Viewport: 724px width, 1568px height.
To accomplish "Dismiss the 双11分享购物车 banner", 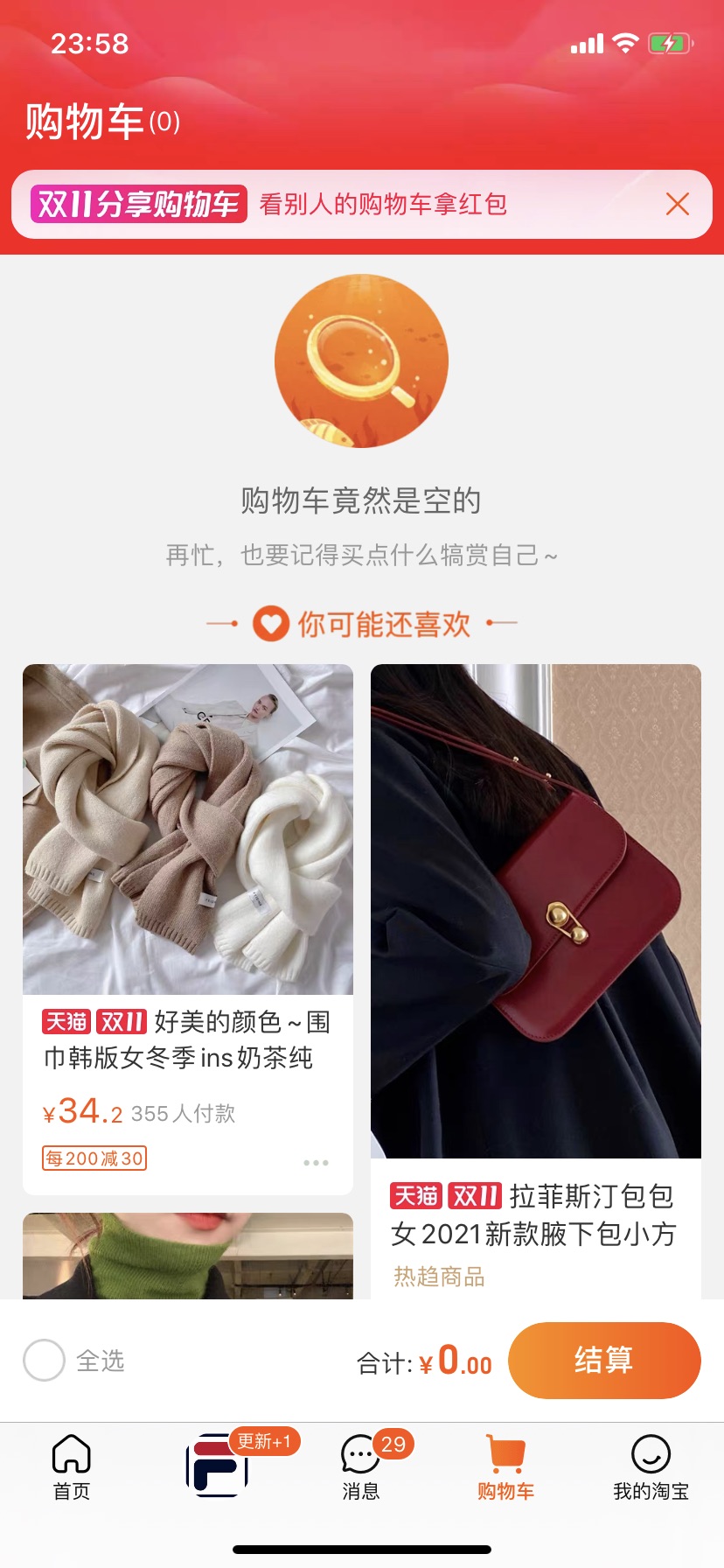I will tap(677, 204).
